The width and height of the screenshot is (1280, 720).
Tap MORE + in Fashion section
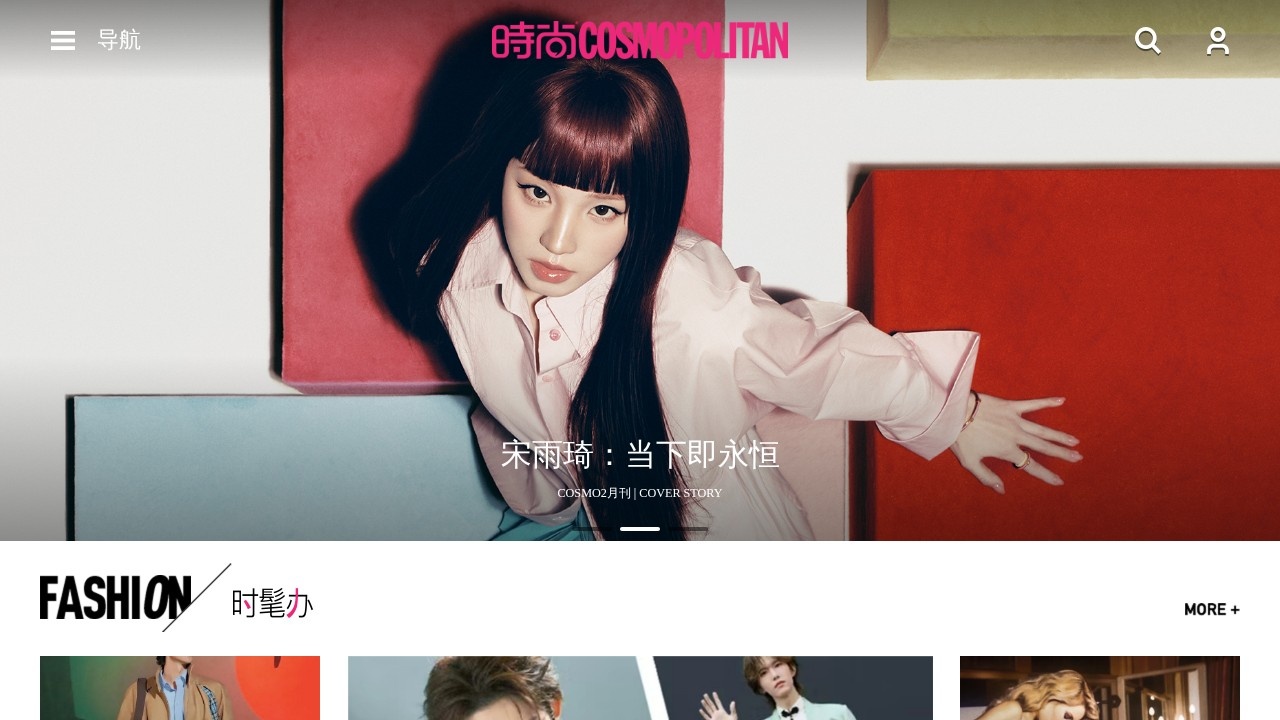(1211, 609)
